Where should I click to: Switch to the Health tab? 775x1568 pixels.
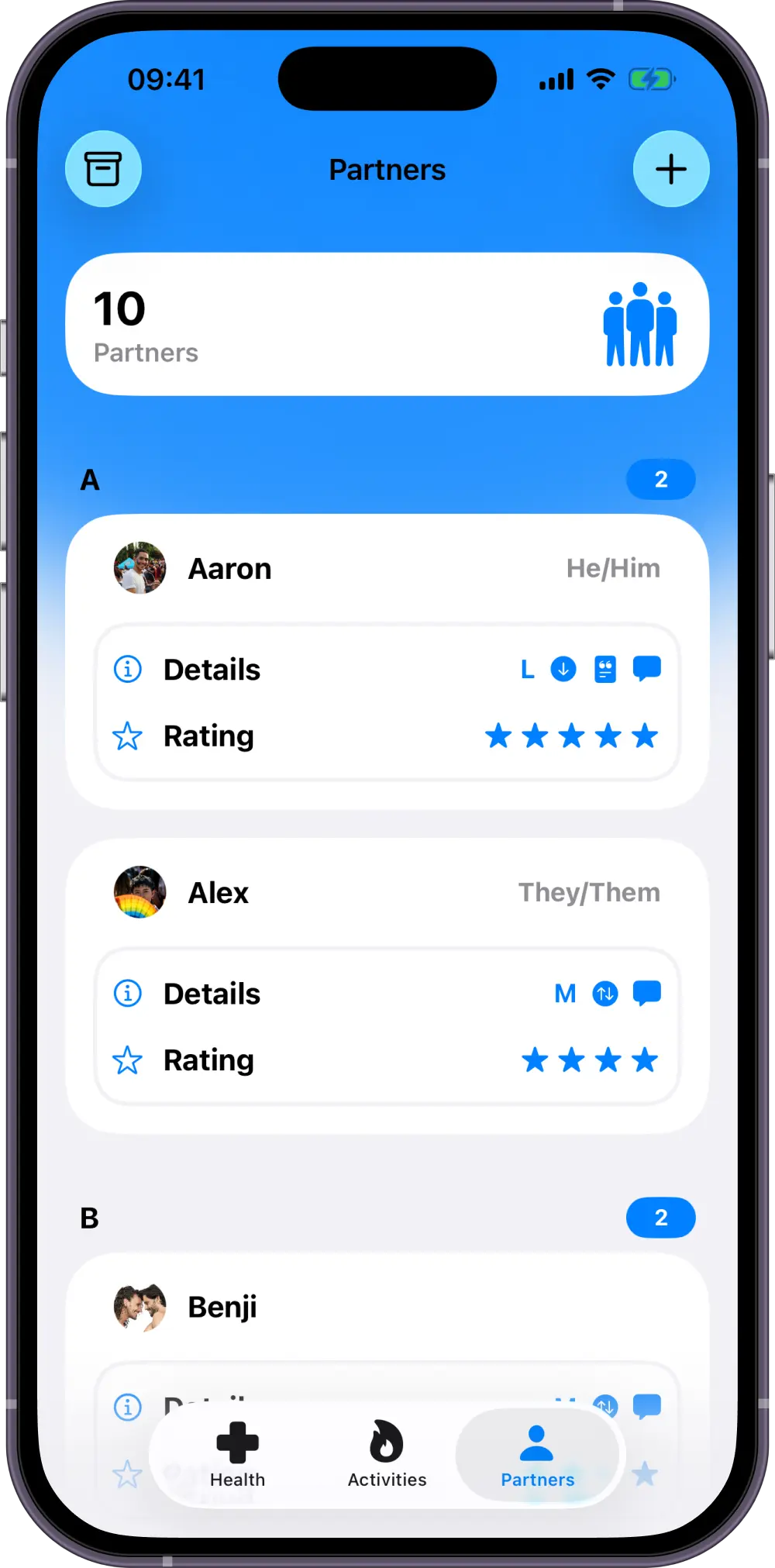coord(237,1457)
